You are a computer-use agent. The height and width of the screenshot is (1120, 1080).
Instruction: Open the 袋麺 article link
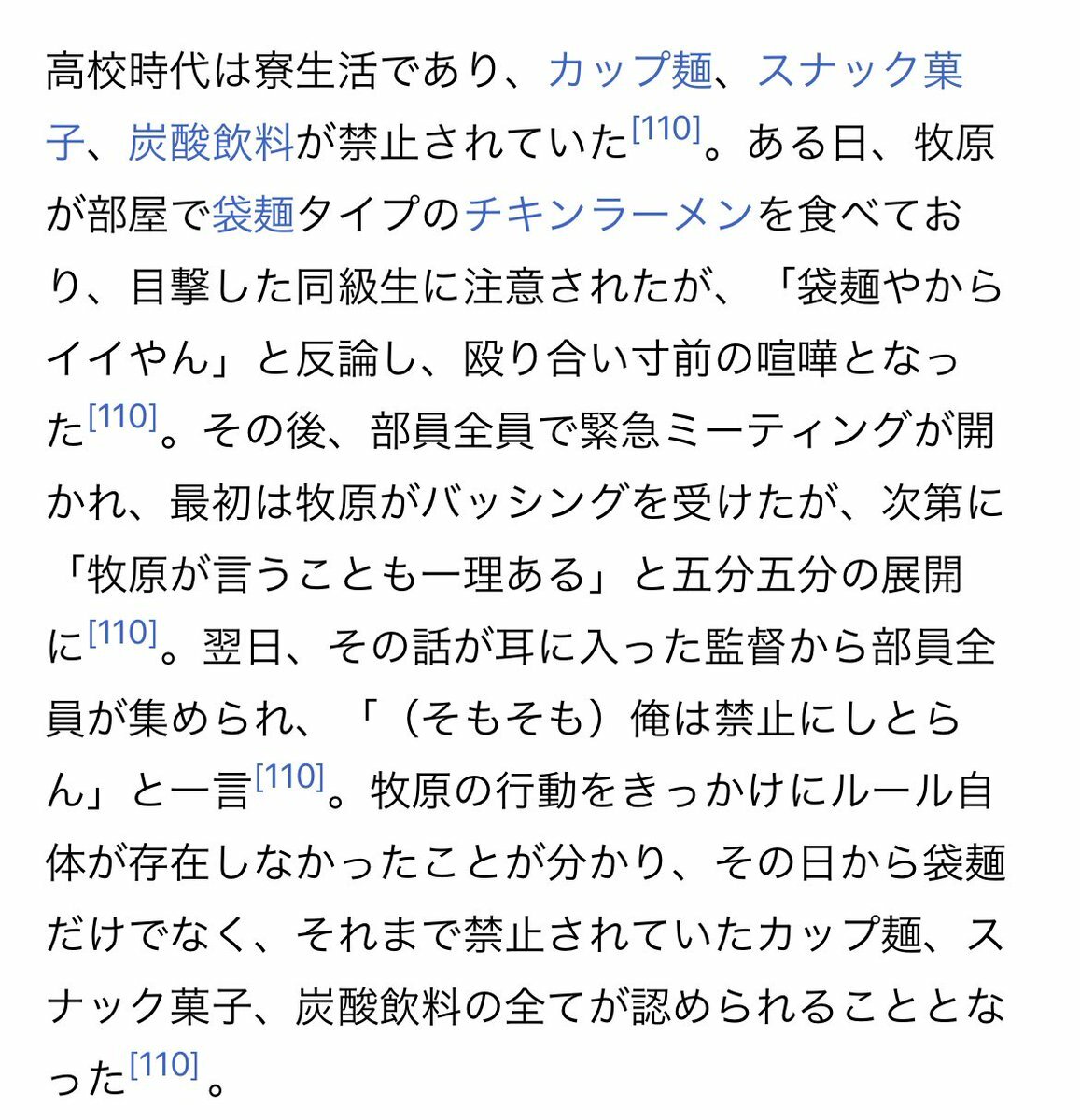tap(253, 216)
